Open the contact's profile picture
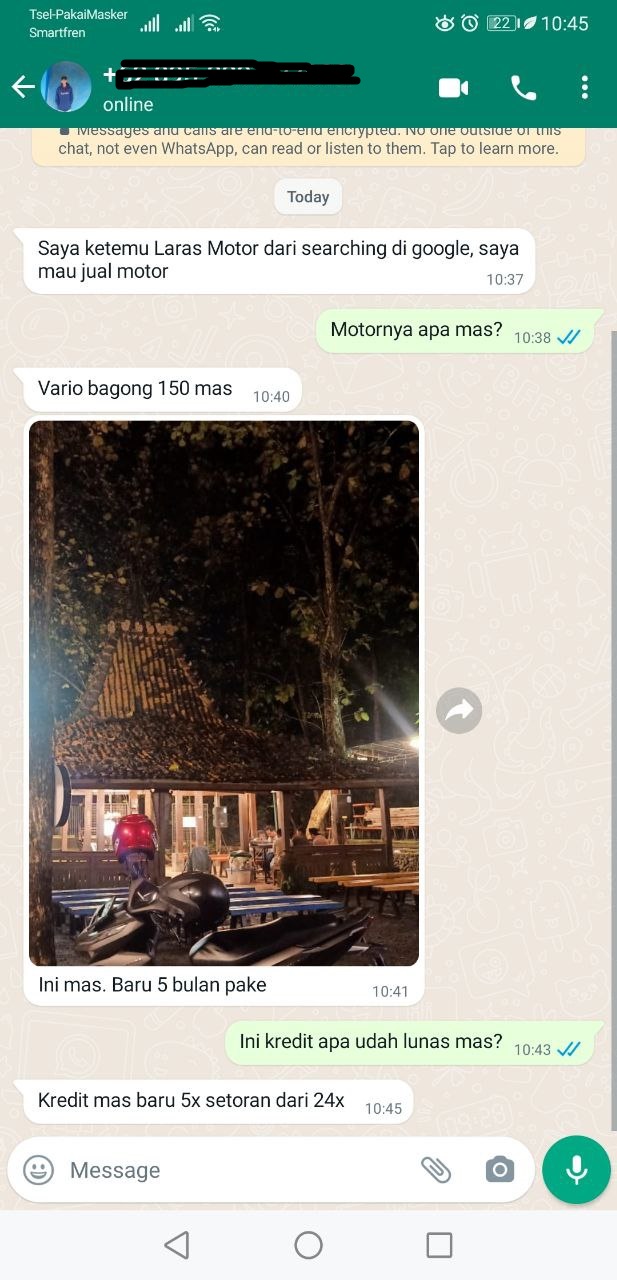Screen dimensions: 617x1280 pyautogui.click(x=65, y=88)
